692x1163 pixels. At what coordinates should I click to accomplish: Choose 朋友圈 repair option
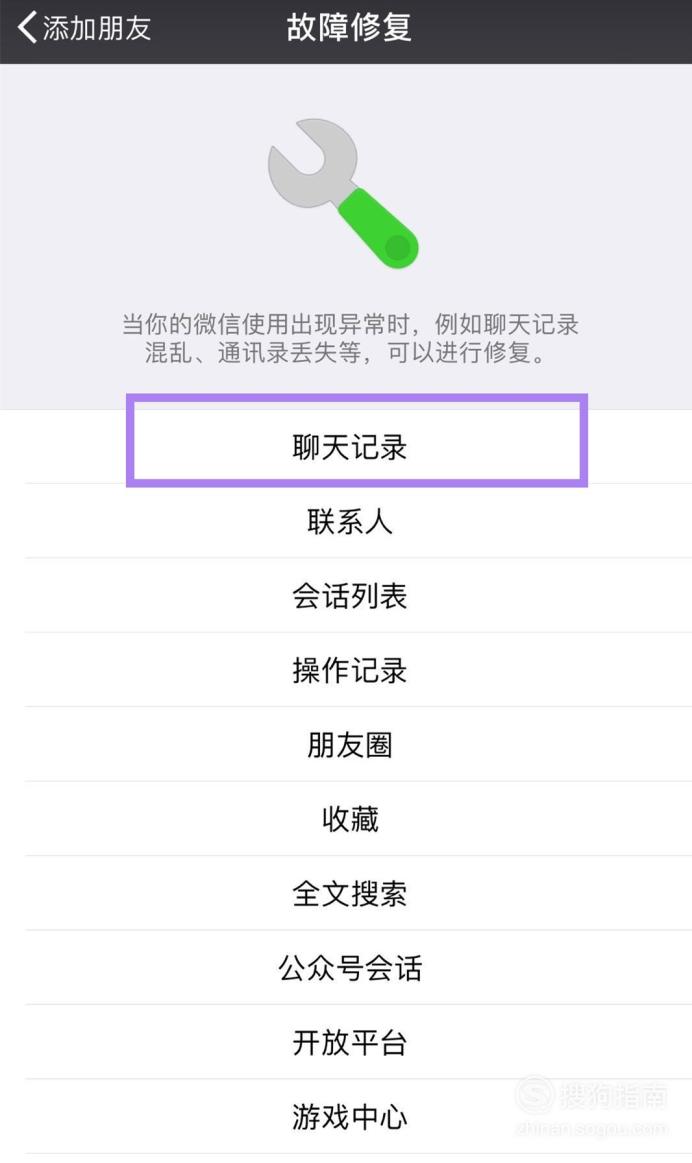pos(346,744)
